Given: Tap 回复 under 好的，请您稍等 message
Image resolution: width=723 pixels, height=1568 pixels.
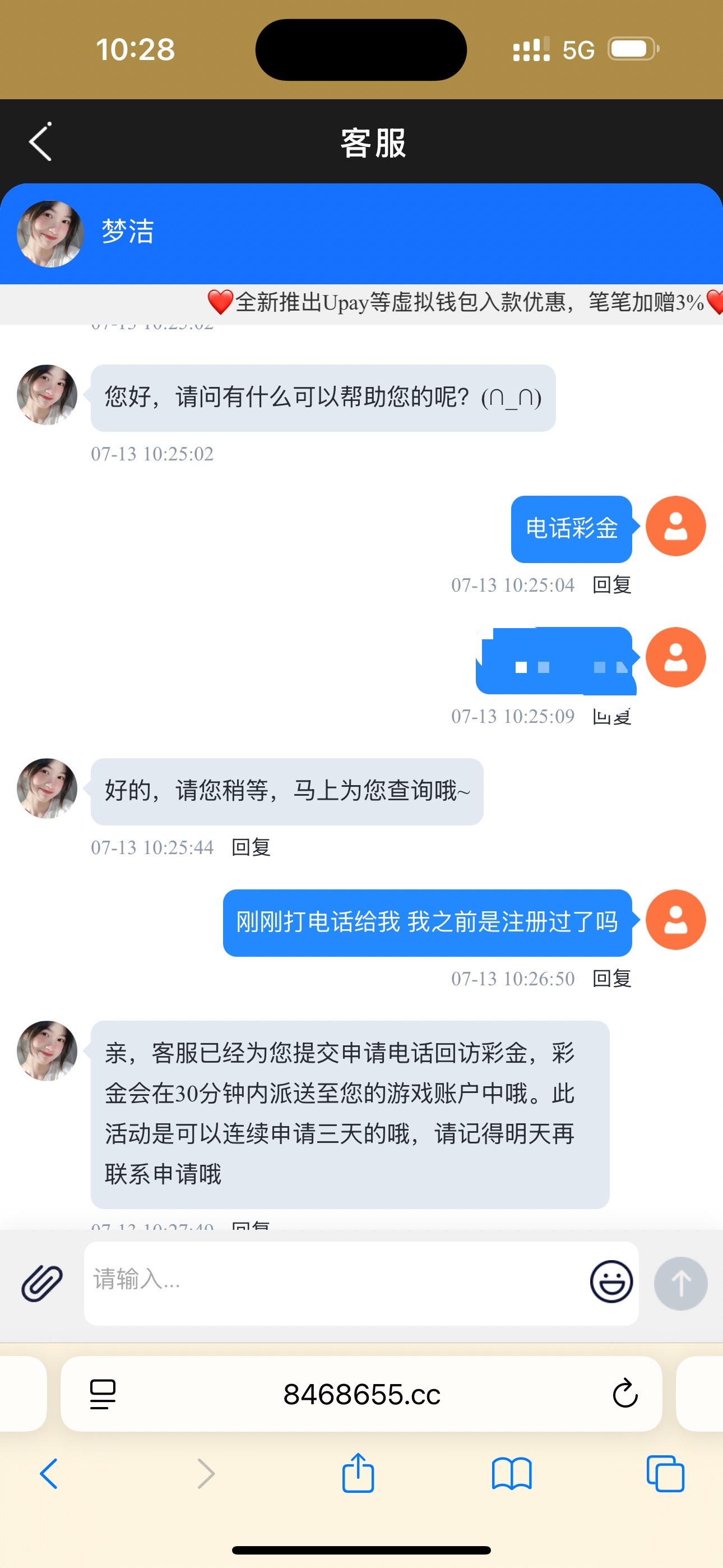Looking at the screenshot, I should pos(251,847).
